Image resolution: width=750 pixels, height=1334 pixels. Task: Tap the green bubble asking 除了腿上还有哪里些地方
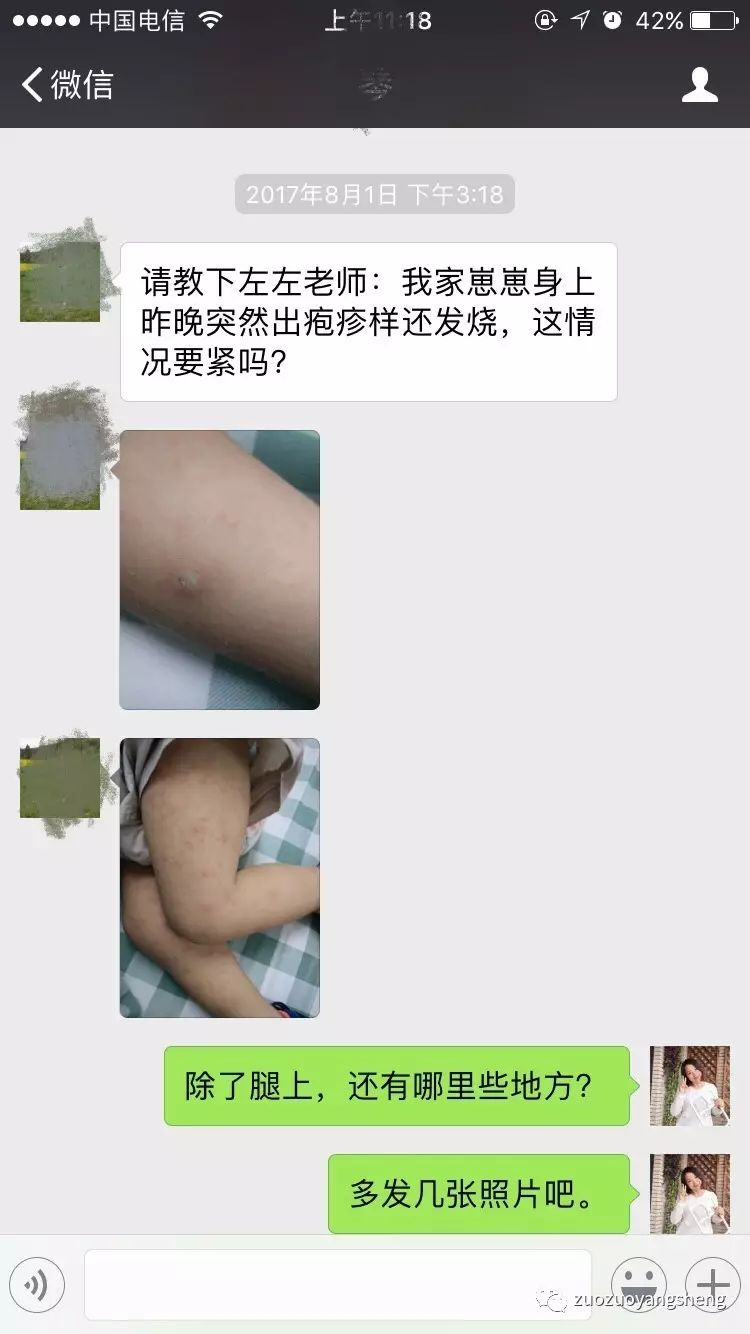pyautogui.click(x=396, y=1085)
